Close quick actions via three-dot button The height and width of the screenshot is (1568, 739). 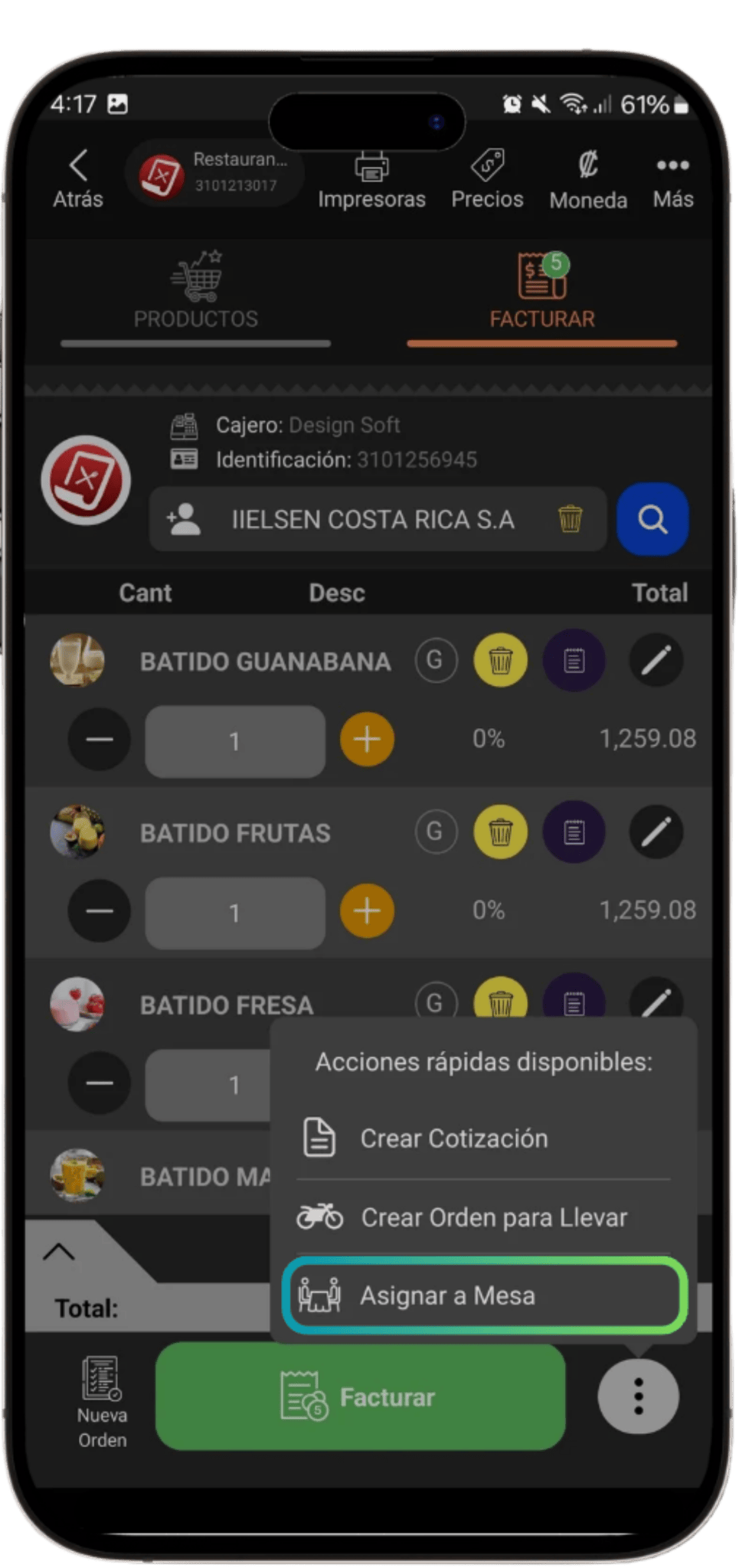click(x=638, y=1396)
